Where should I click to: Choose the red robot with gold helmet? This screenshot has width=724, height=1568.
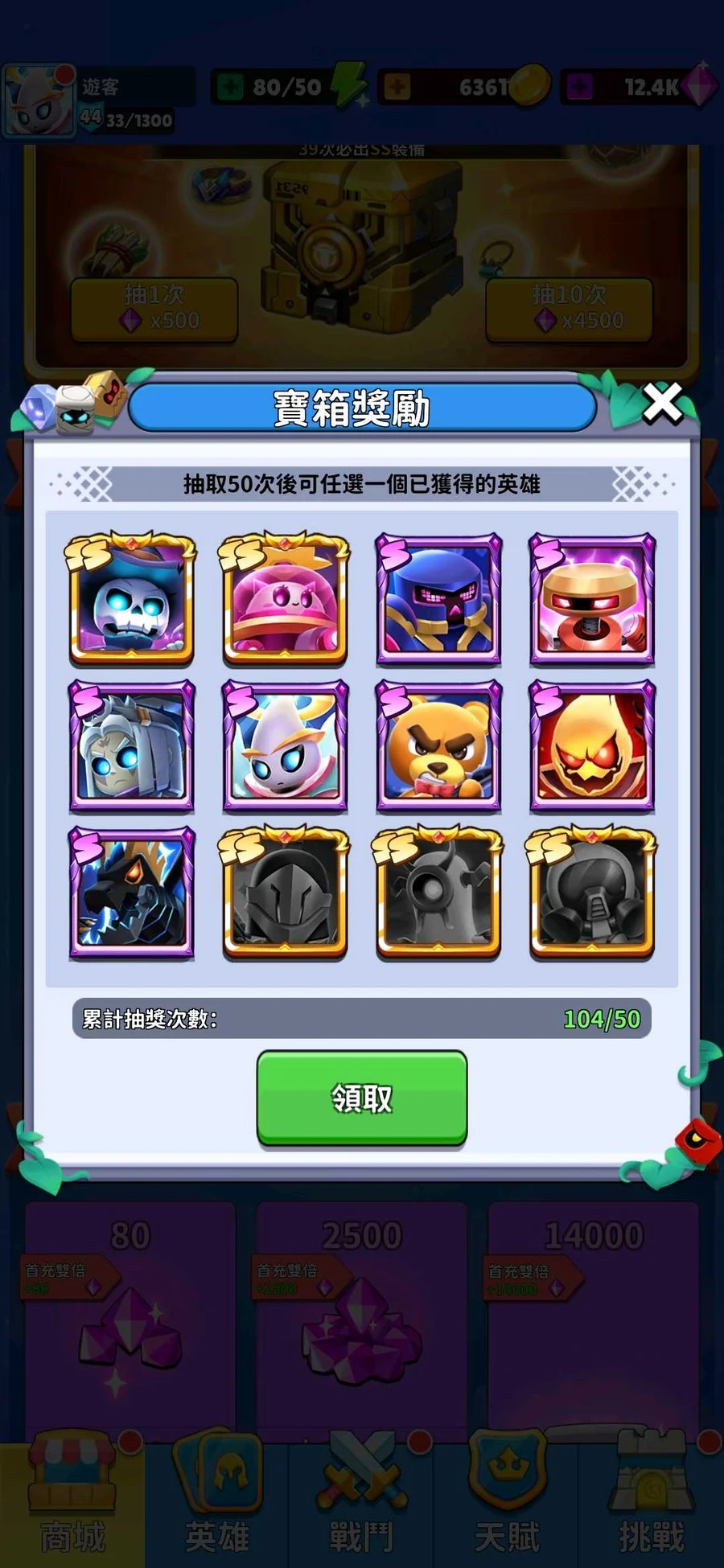(x=592, y=599)
